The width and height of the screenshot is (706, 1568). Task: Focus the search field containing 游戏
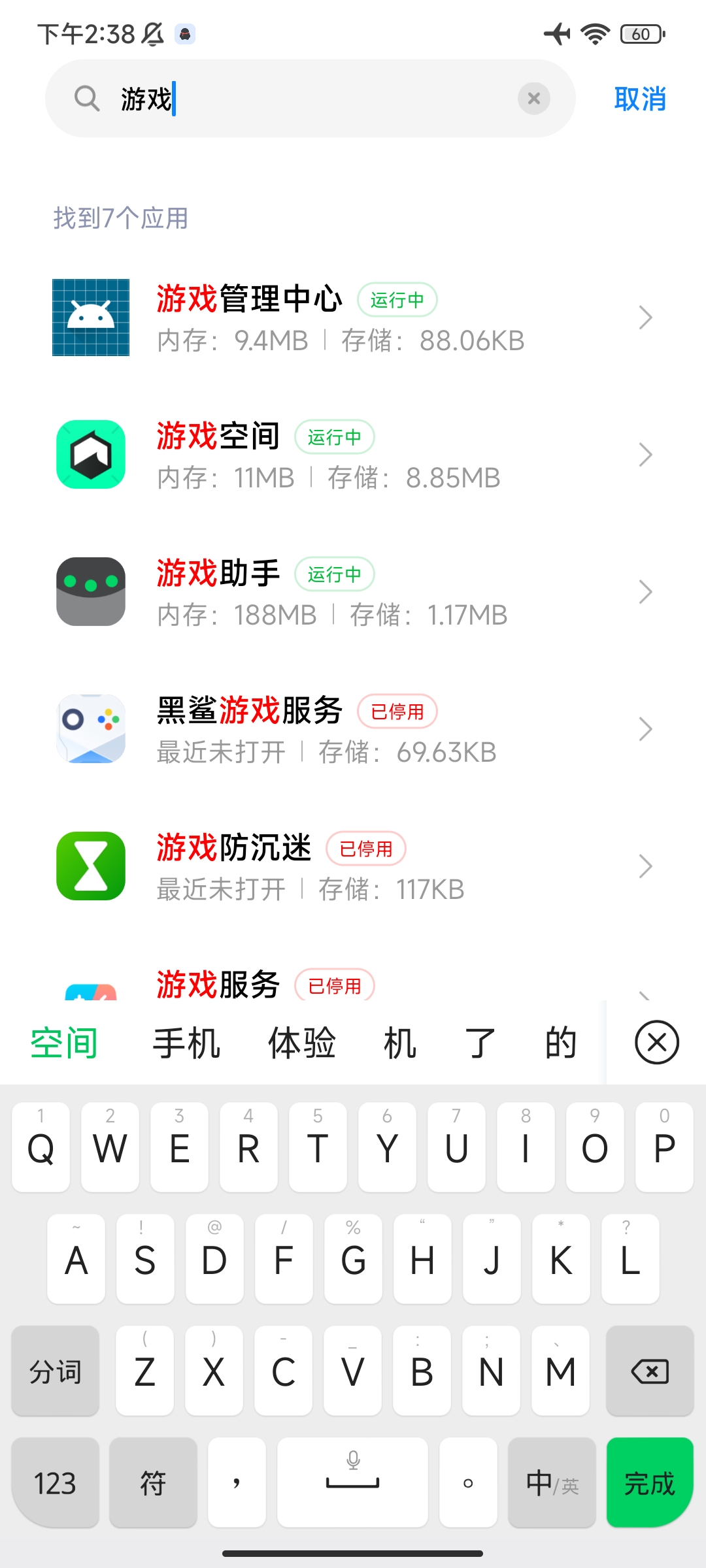pyautogui.click(x=310, y=99)
